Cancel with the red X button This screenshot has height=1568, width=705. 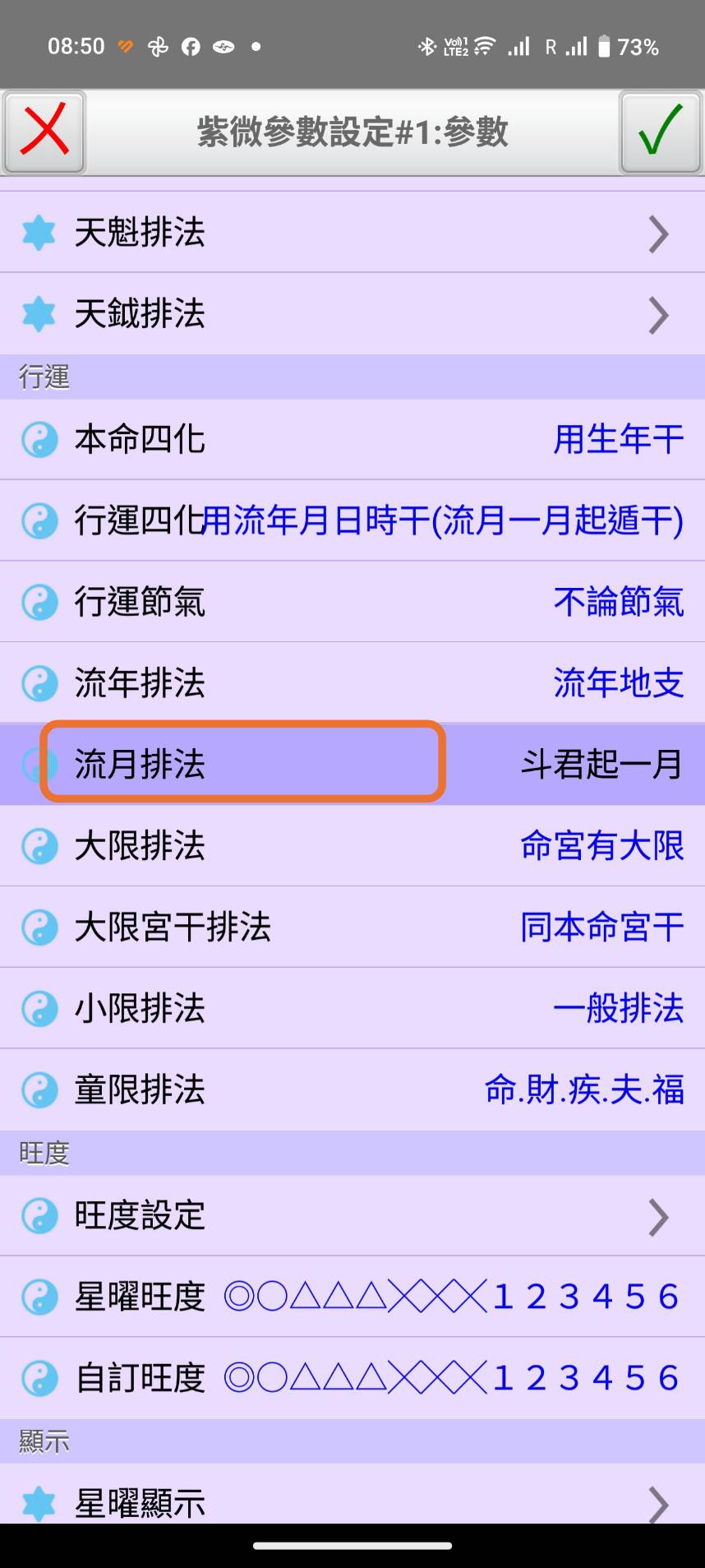coord(44,132)
